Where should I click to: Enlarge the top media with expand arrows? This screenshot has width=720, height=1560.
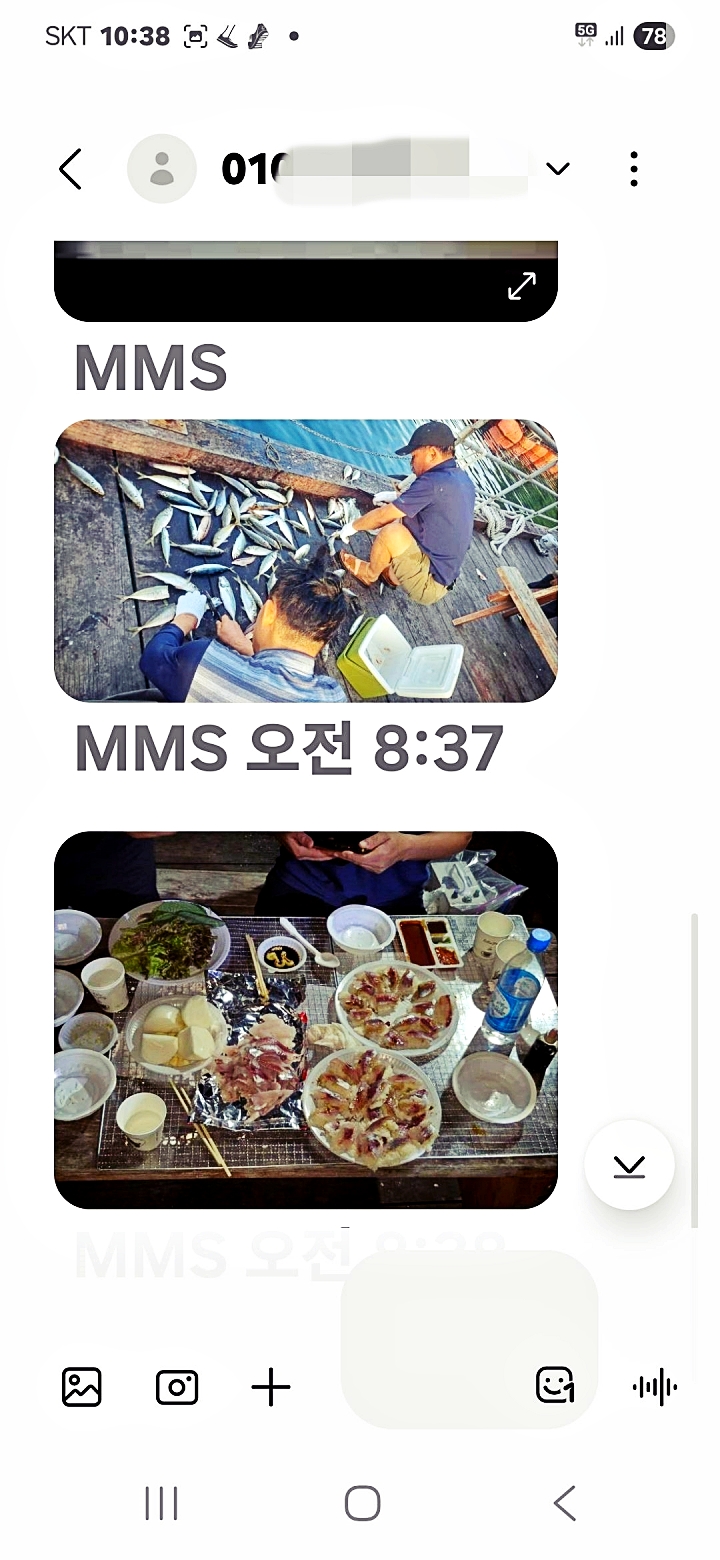tap(521, 287)
